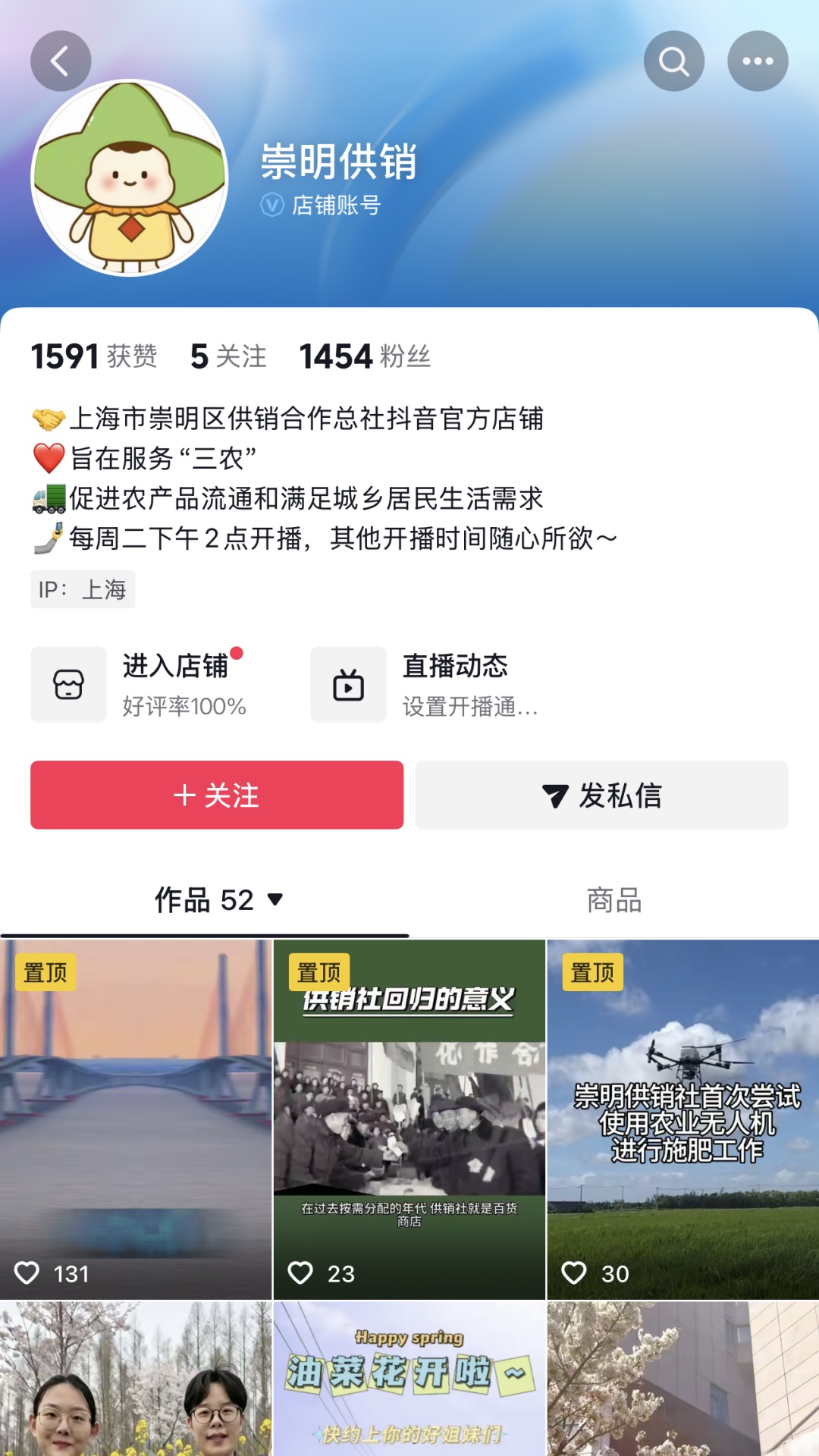Go back using the top-left arrow

tap(61, 61)
